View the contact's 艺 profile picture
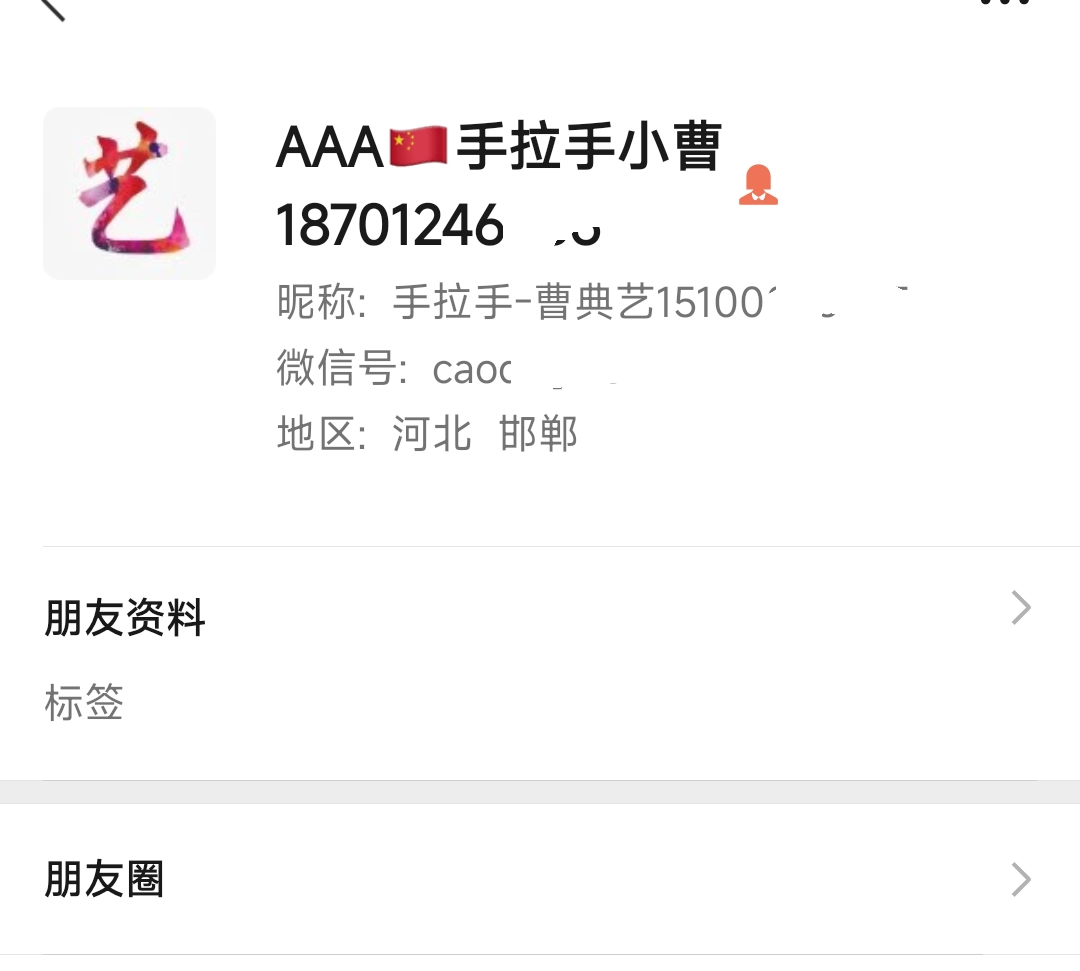The image size is (1080, 971). click(x=129, y=193)
